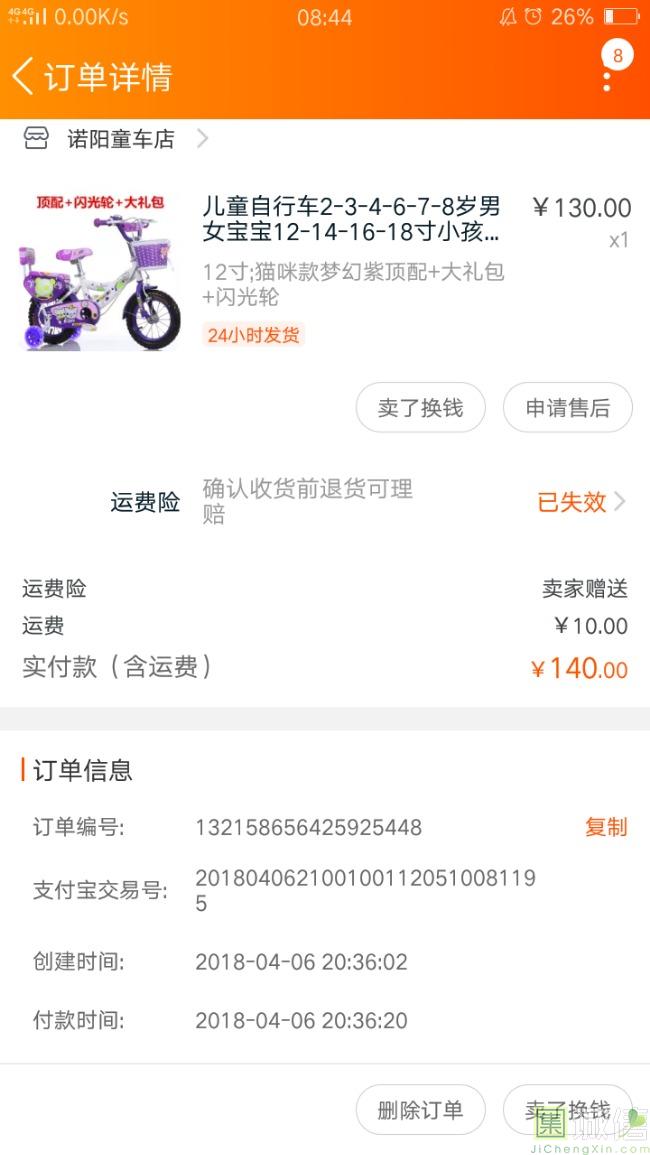Open the children's bicycle product image
This screenshot has height=1155, width=650.
click(98, 270)
